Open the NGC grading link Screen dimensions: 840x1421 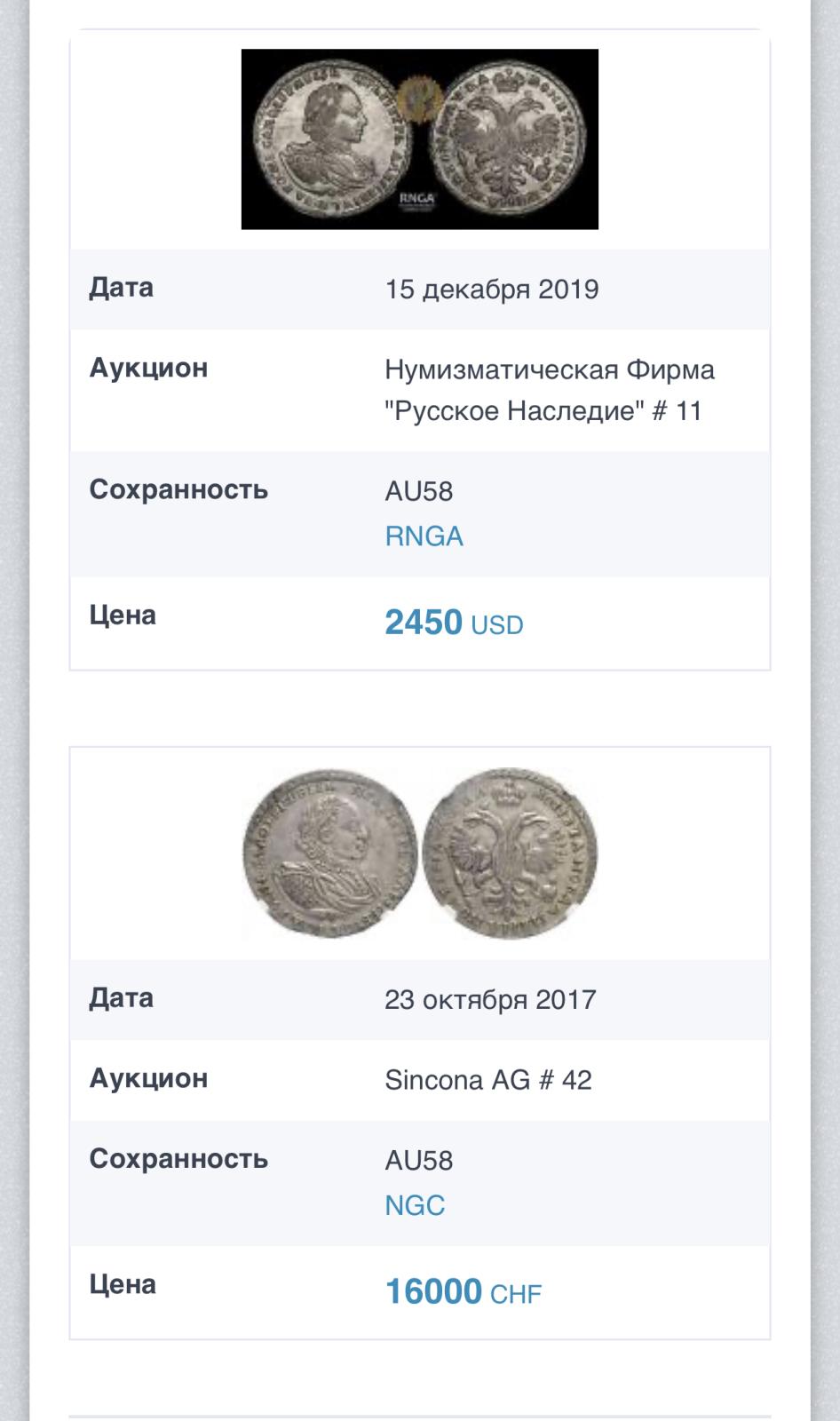415,1205
